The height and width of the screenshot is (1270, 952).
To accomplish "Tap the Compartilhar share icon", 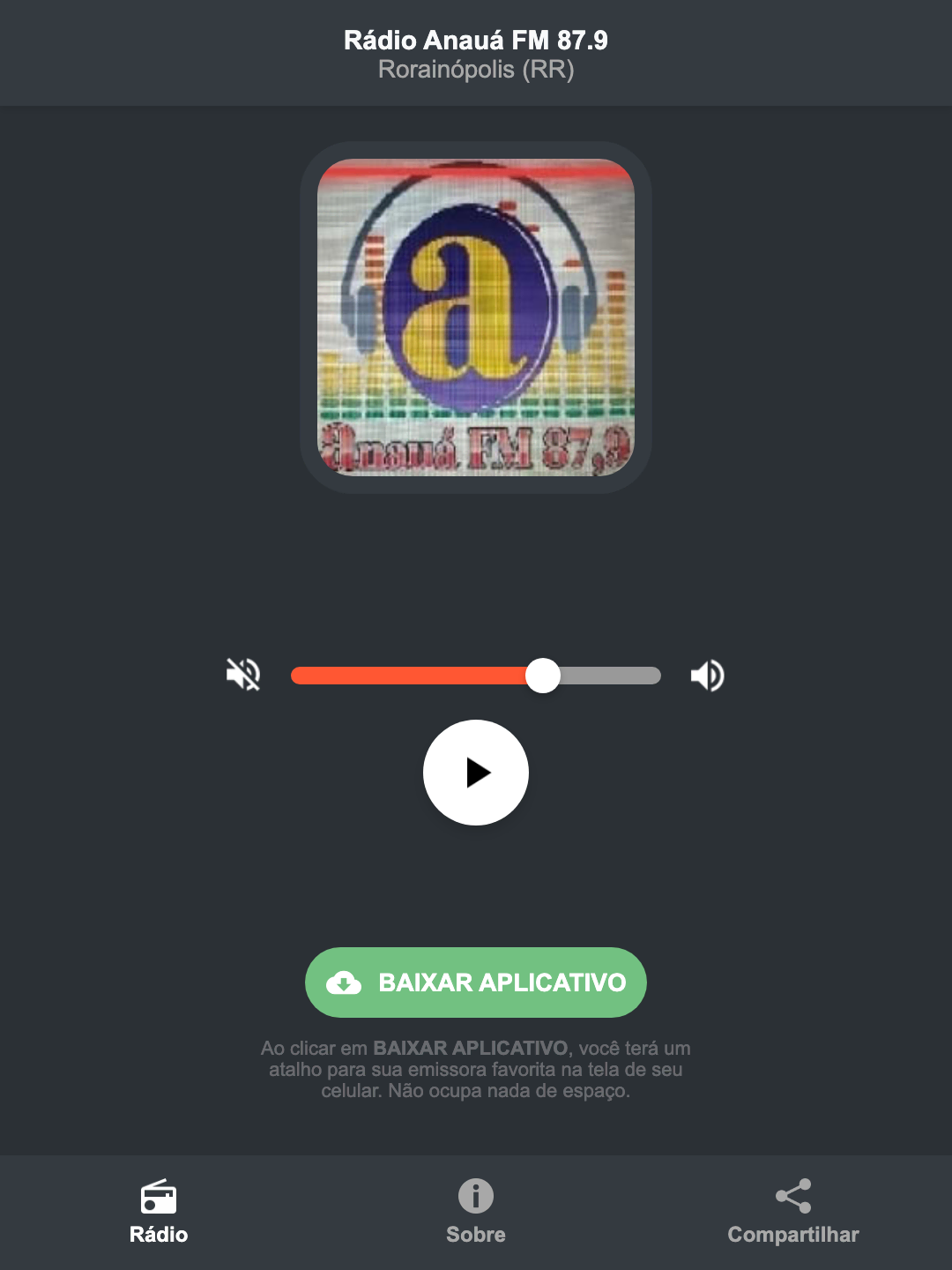I will click(792, 1195).
